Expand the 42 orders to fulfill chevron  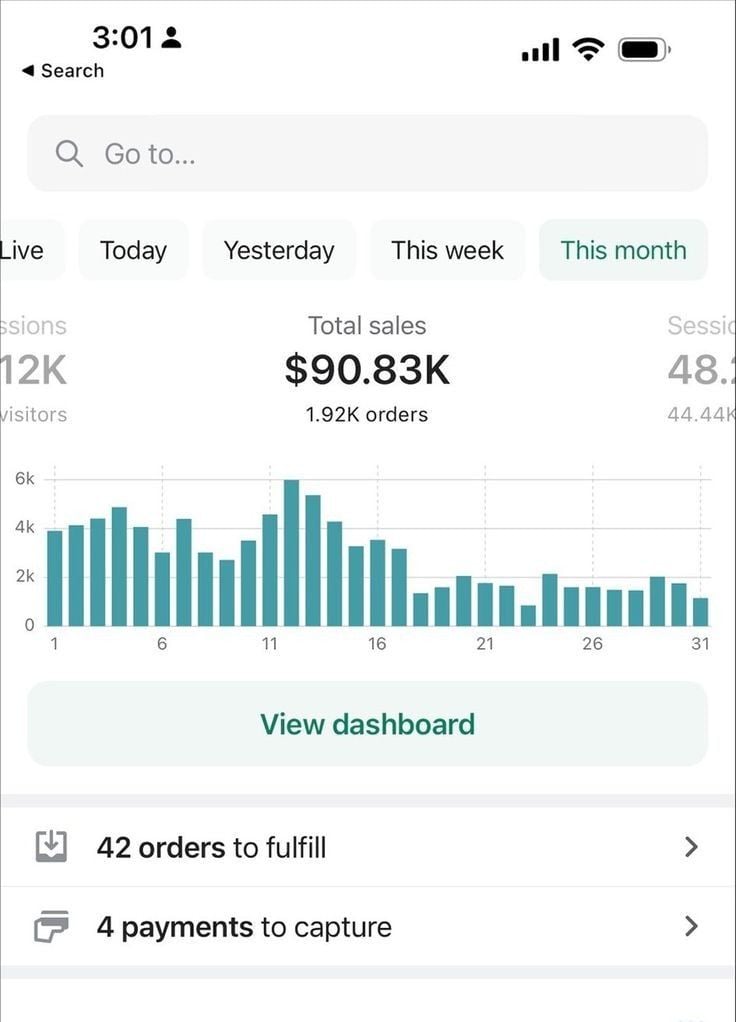click(692, 847)
